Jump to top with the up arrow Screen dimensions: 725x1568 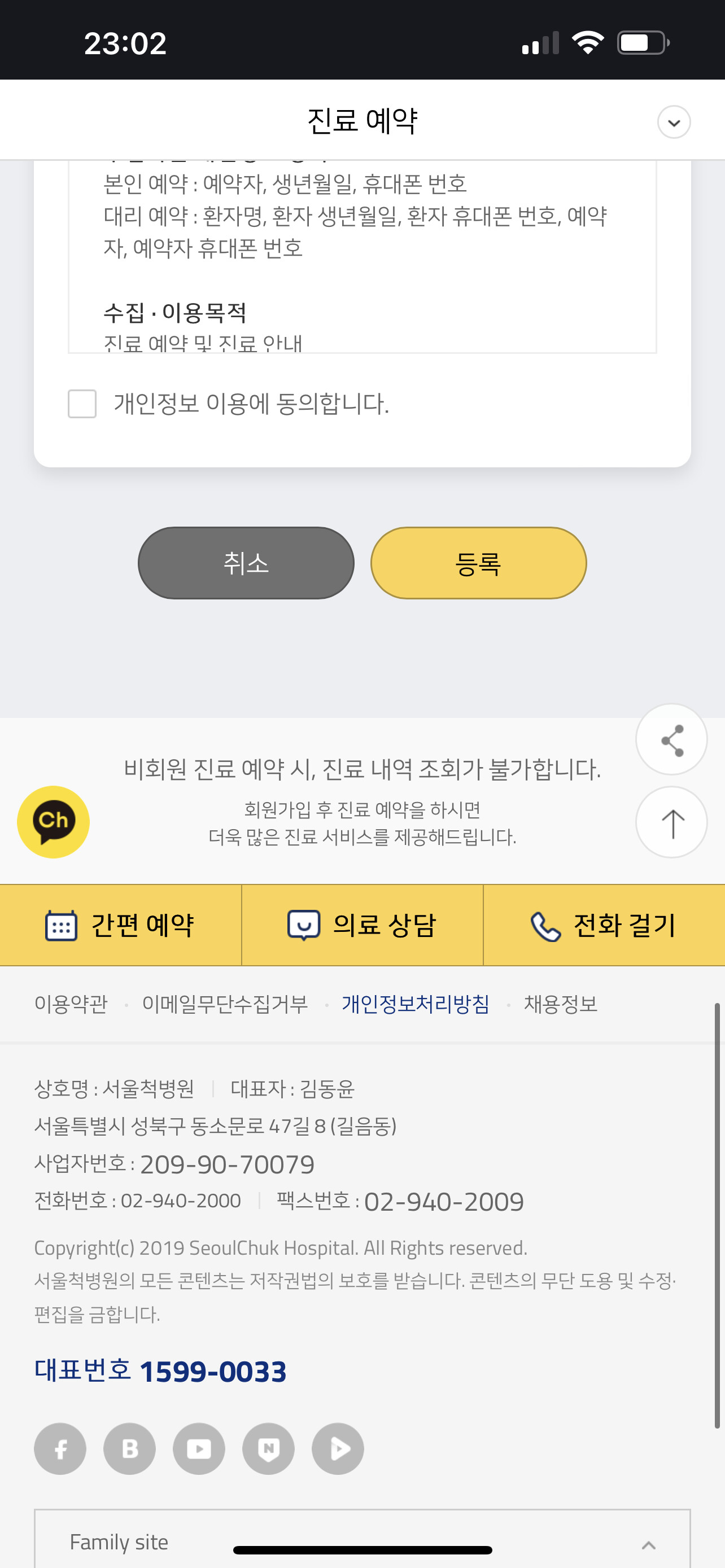tap(671, 822)
